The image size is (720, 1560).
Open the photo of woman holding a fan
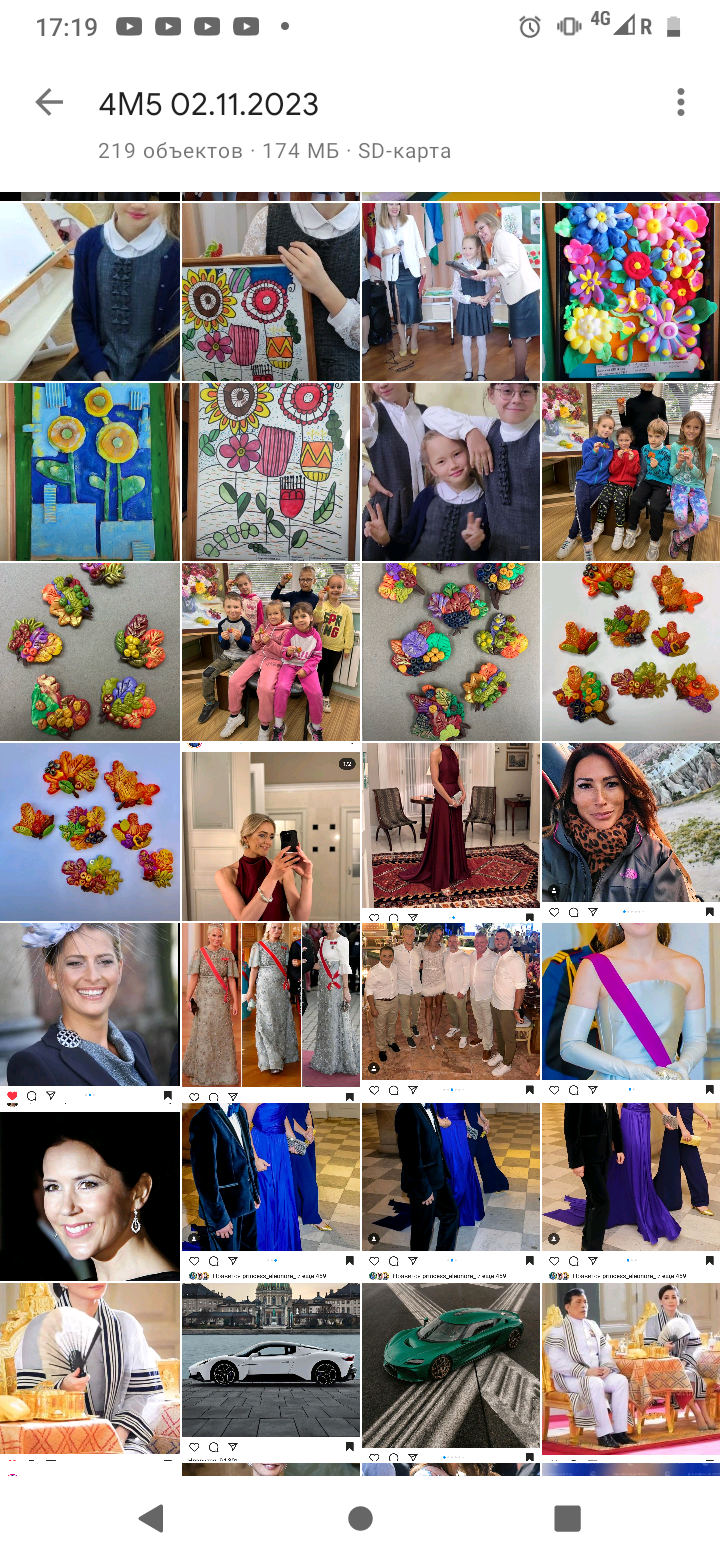90,1367
